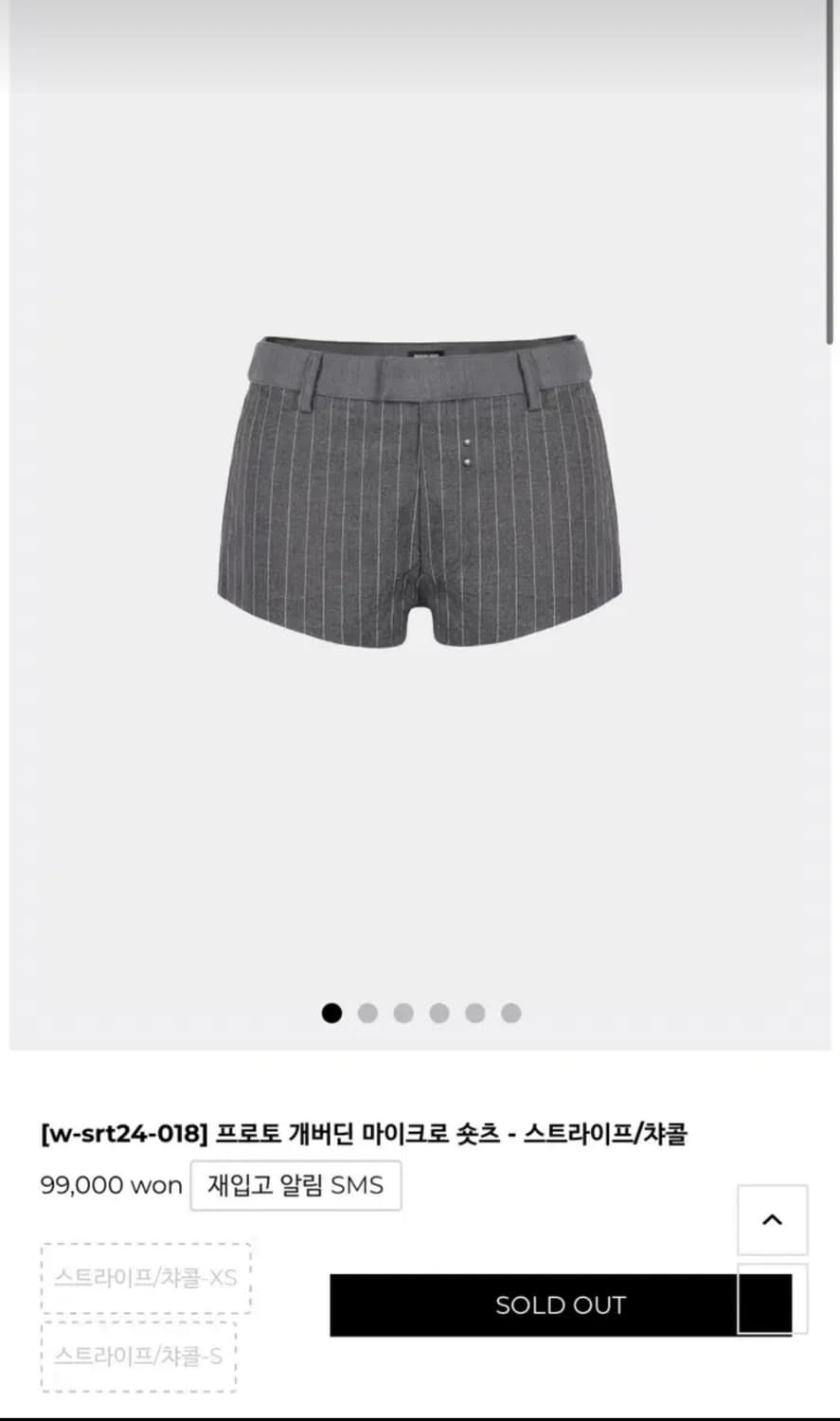This screenshot has width=840, height=1421.
Task: Jump to top with the up arrow button
Action: 773,1220
